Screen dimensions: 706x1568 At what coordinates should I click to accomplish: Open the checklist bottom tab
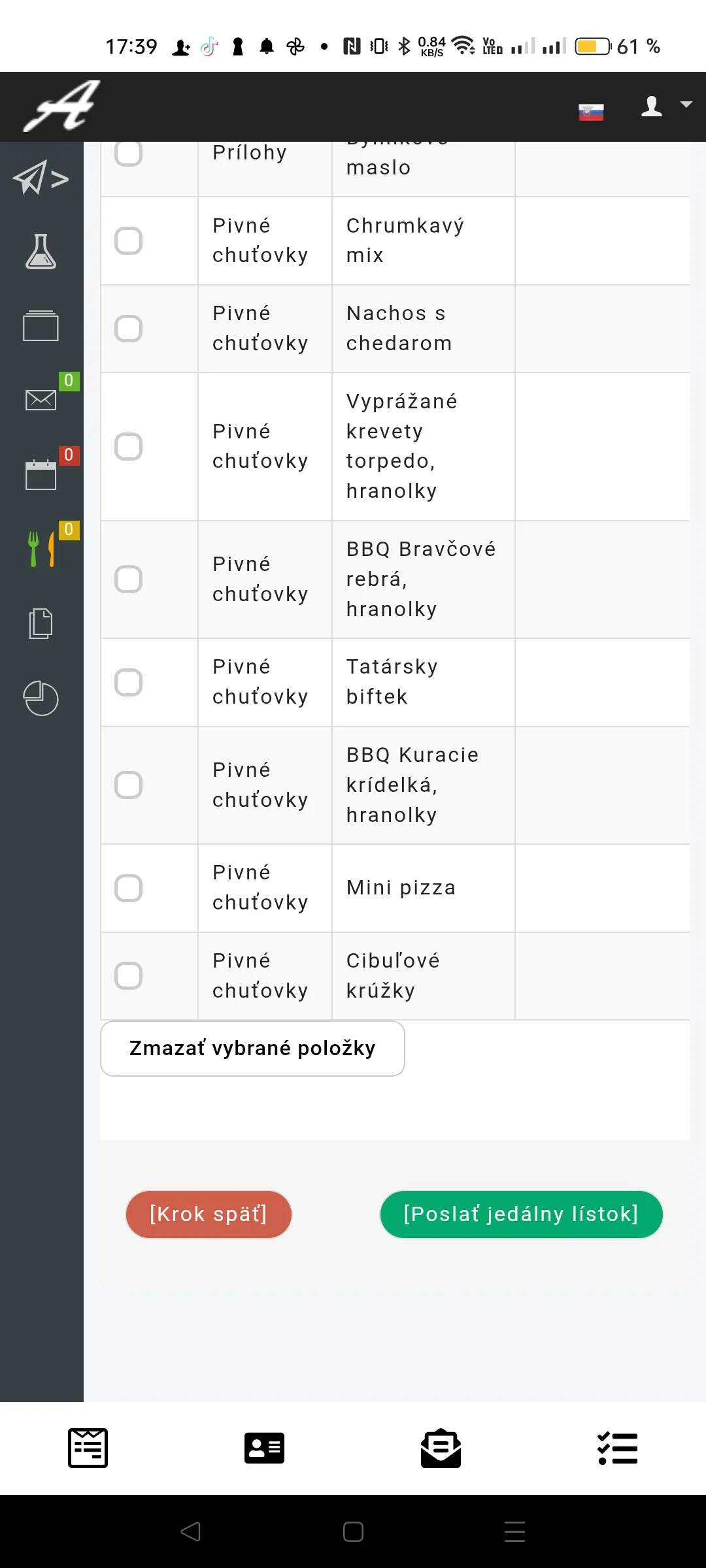[x=618, y=1448]
